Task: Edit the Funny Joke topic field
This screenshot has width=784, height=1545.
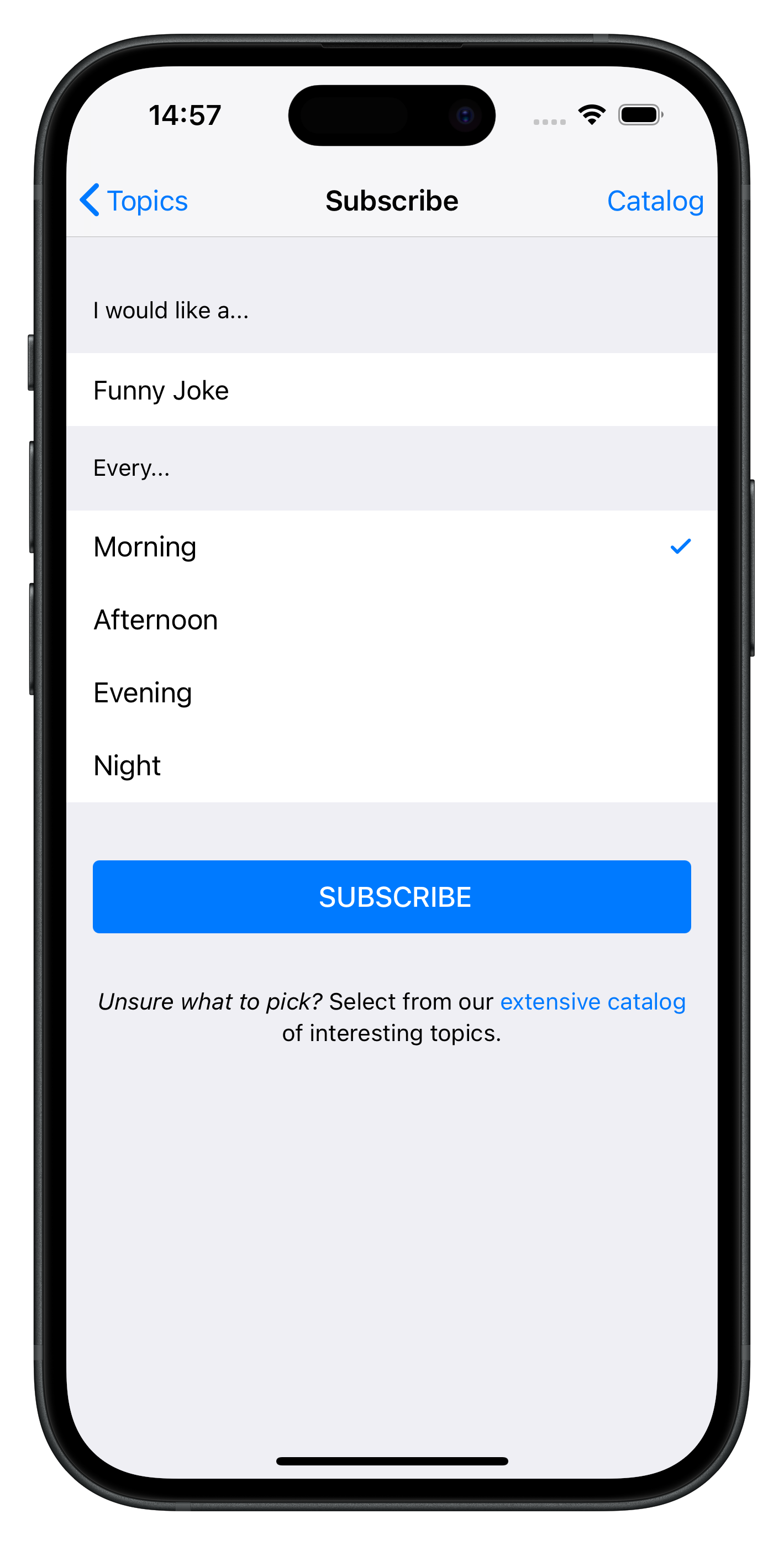Action: (391, 391)
